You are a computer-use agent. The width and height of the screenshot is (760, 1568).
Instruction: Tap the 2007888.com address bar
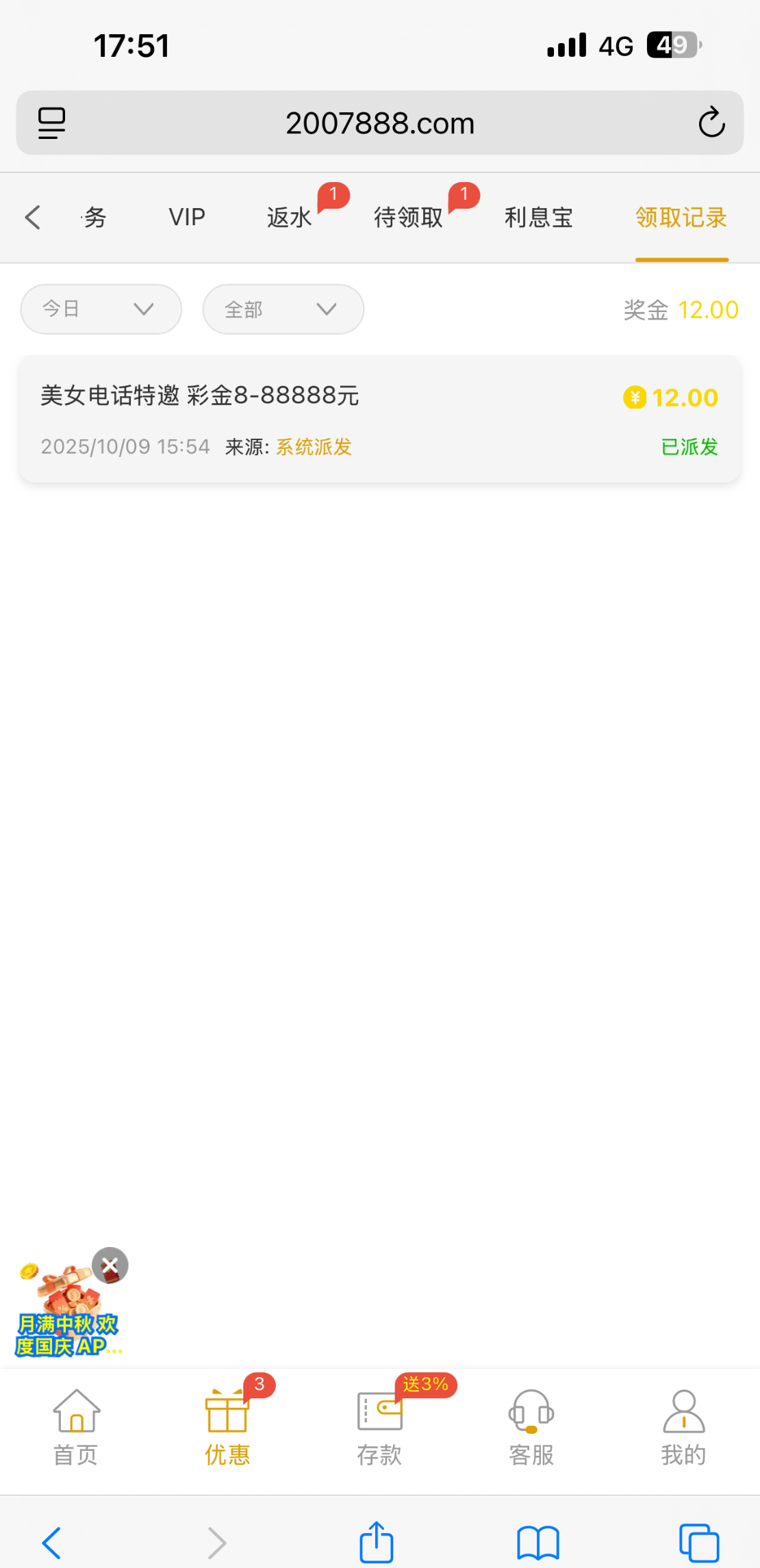[x=380, y=123]
